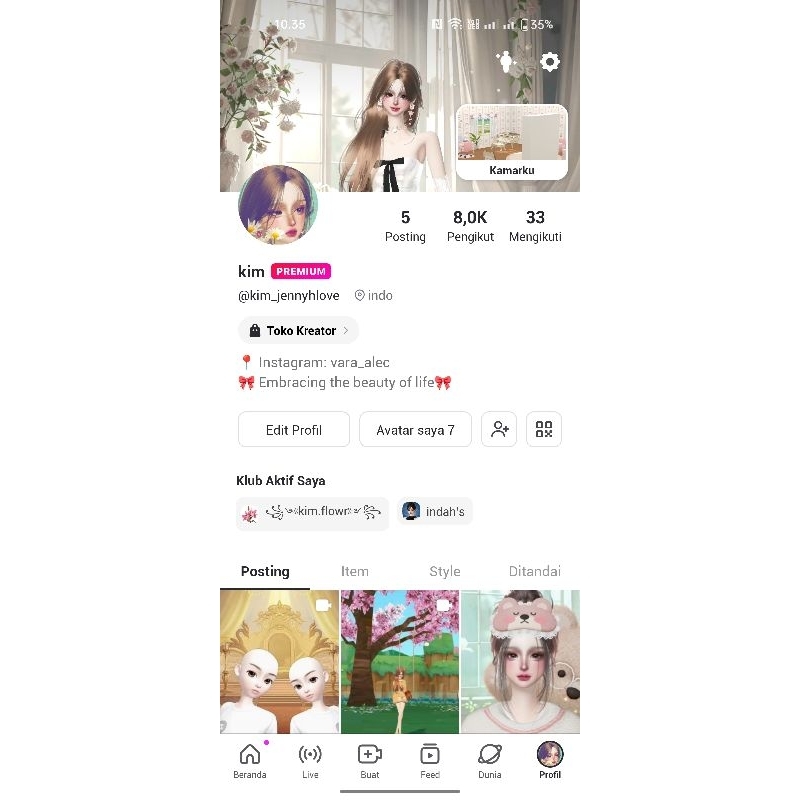The height and width of the screenshot is (800, 800).
Task: Open the kim.flowr club chip
Action: coord(312,512)
